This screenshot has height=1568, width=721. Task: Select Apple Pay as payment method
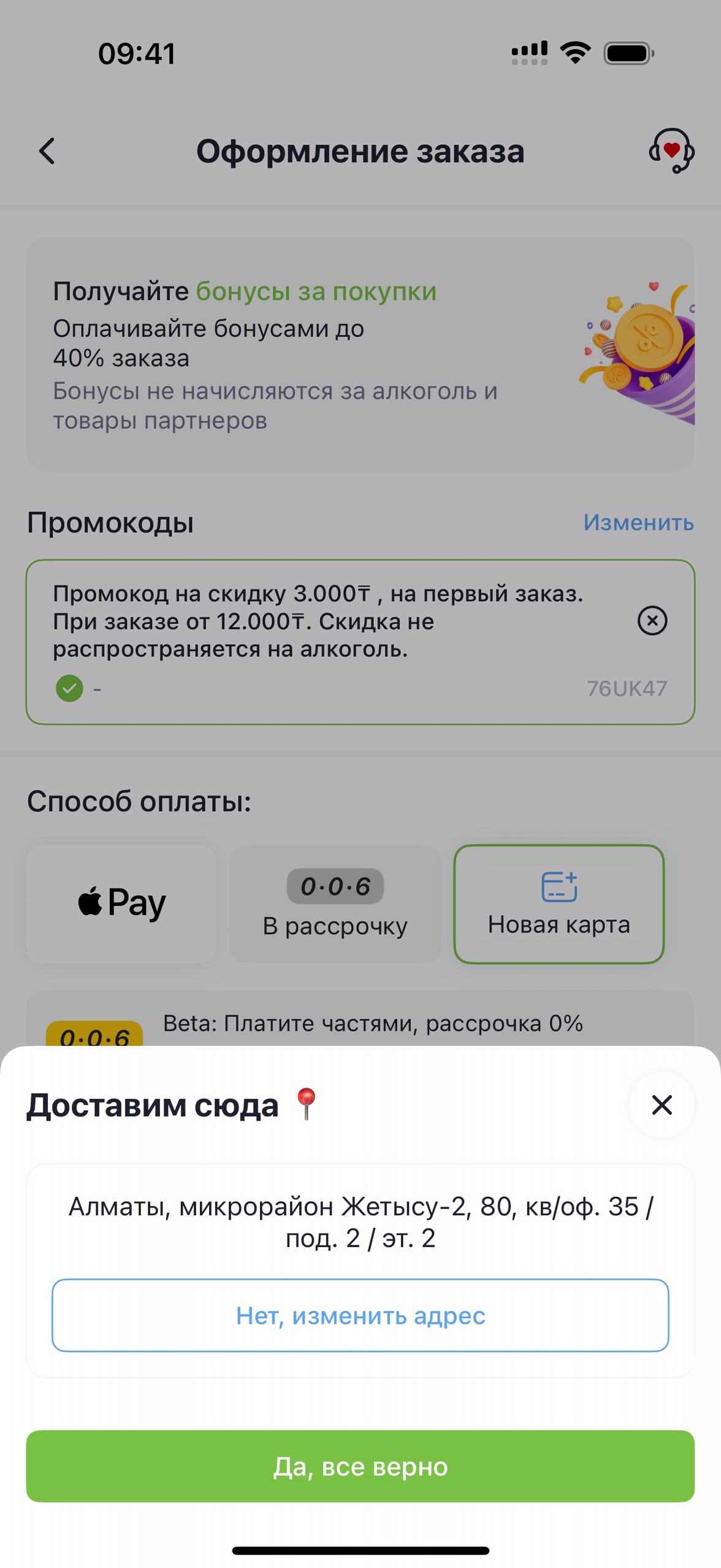(x=121, y=903)
